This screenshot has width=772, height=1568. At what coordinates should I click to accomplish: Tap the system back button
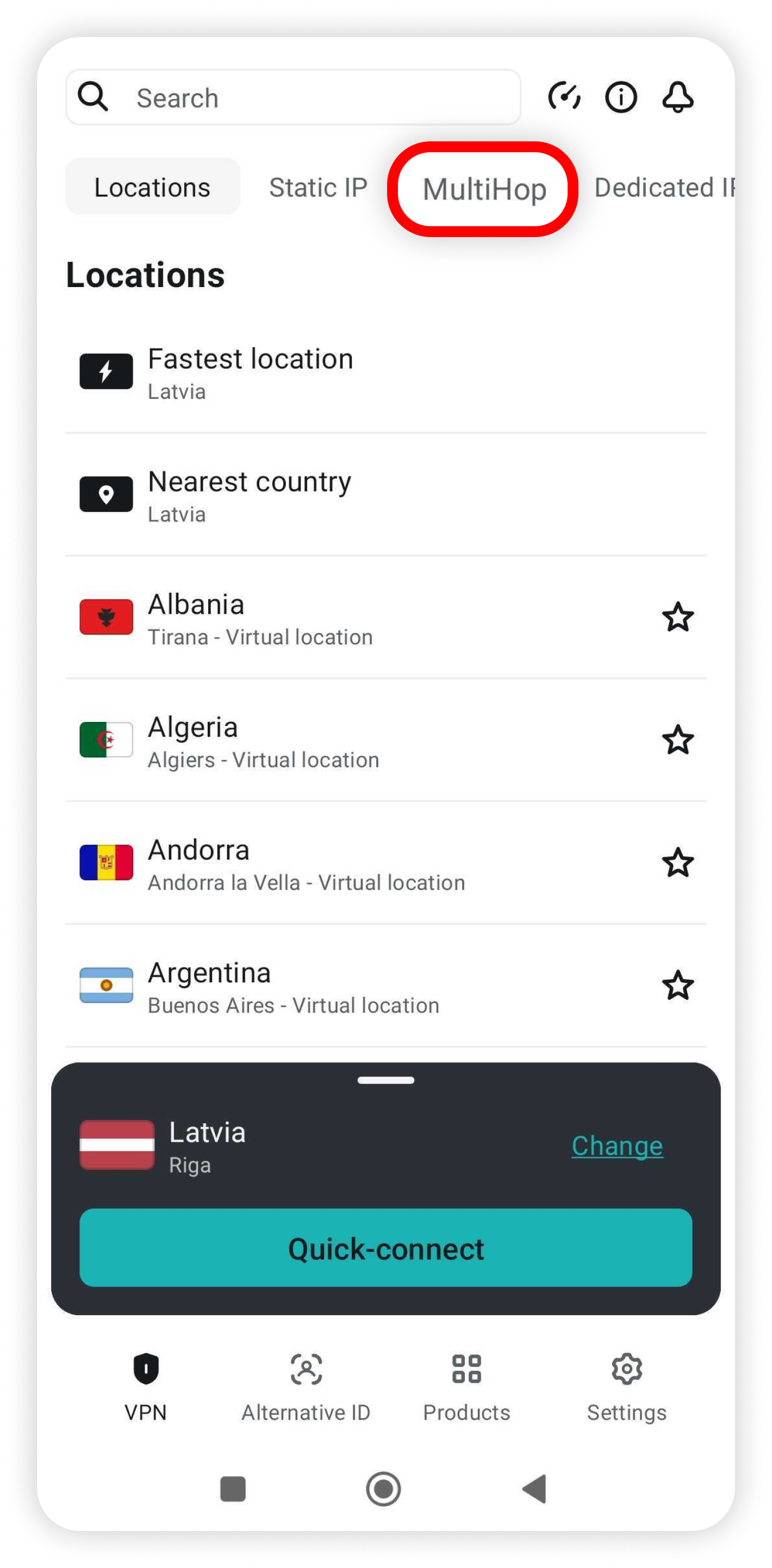pyautogui.click(x=535, y=1489)
